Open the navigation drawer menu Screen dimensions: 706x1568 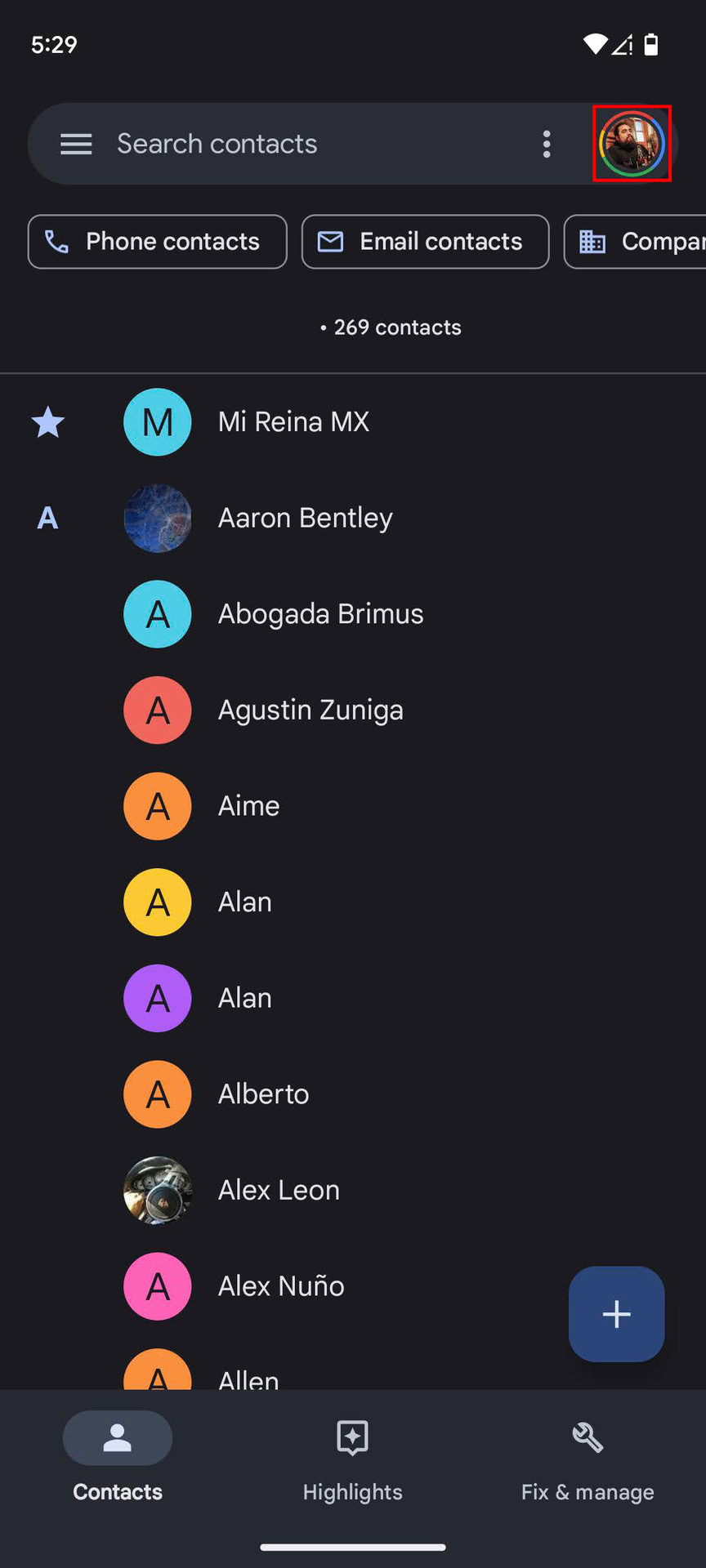(76, 145)
